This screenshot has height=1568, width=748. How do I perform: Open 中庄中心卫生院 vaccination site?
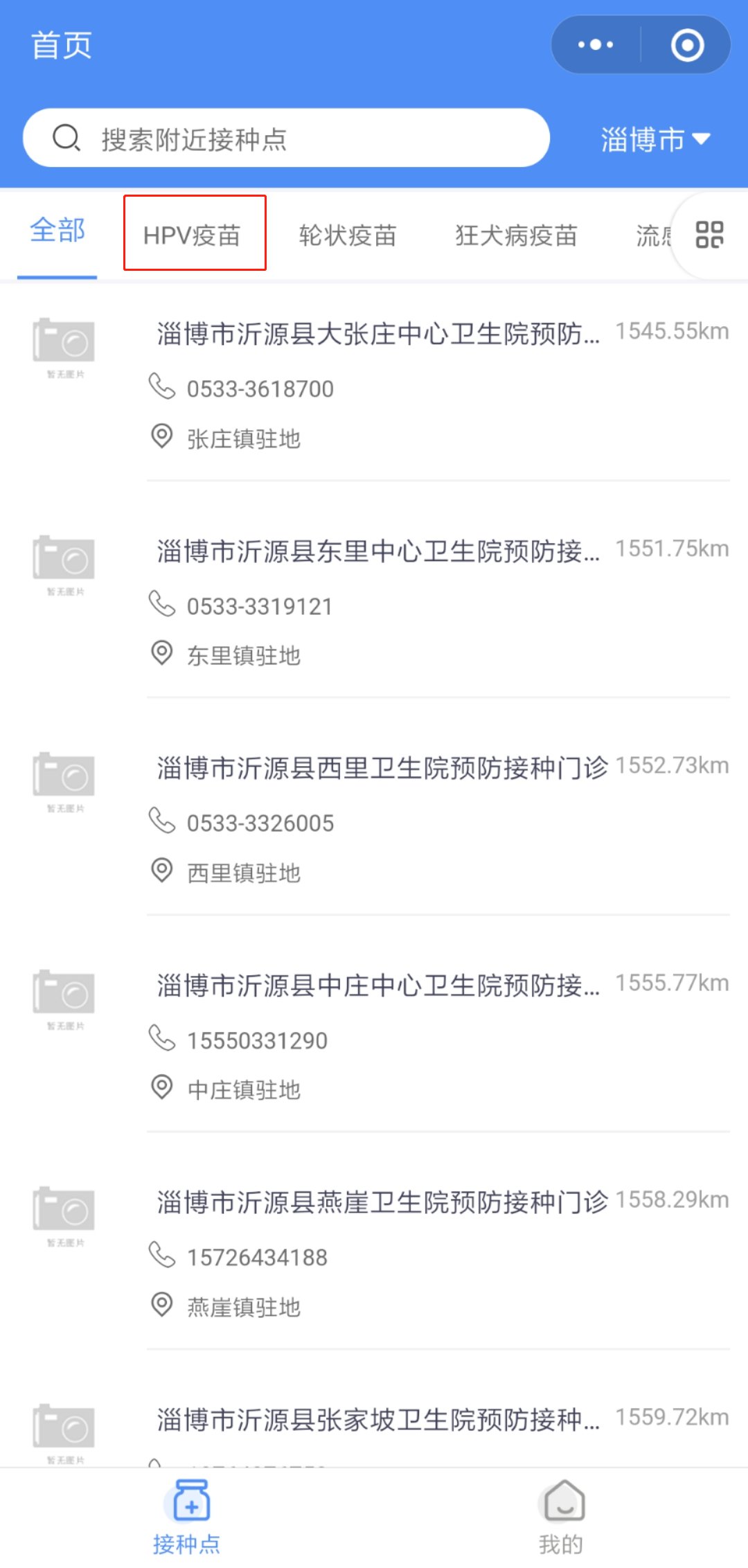pyautogui.click(x=378, y=985)
